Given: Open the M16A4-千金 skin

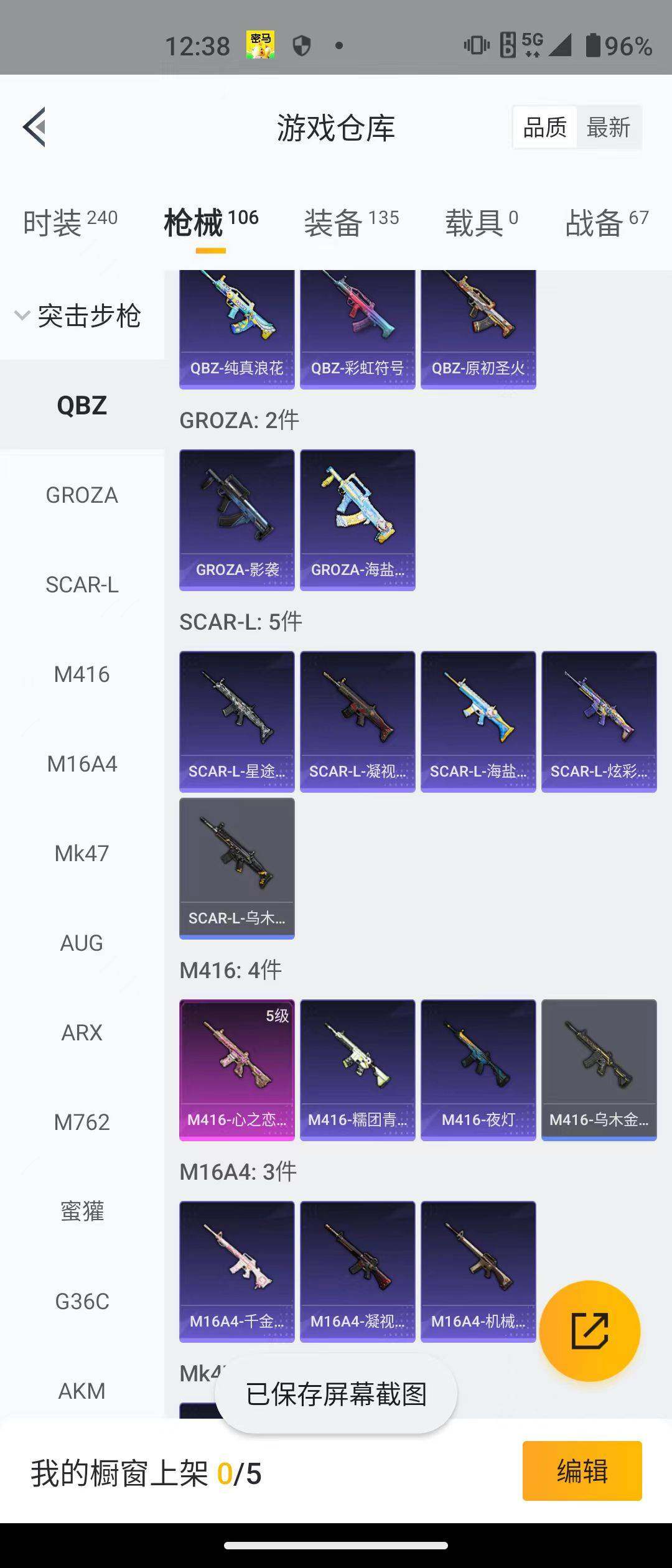Looking at the screenshot, I should [x=236, y=1271].
